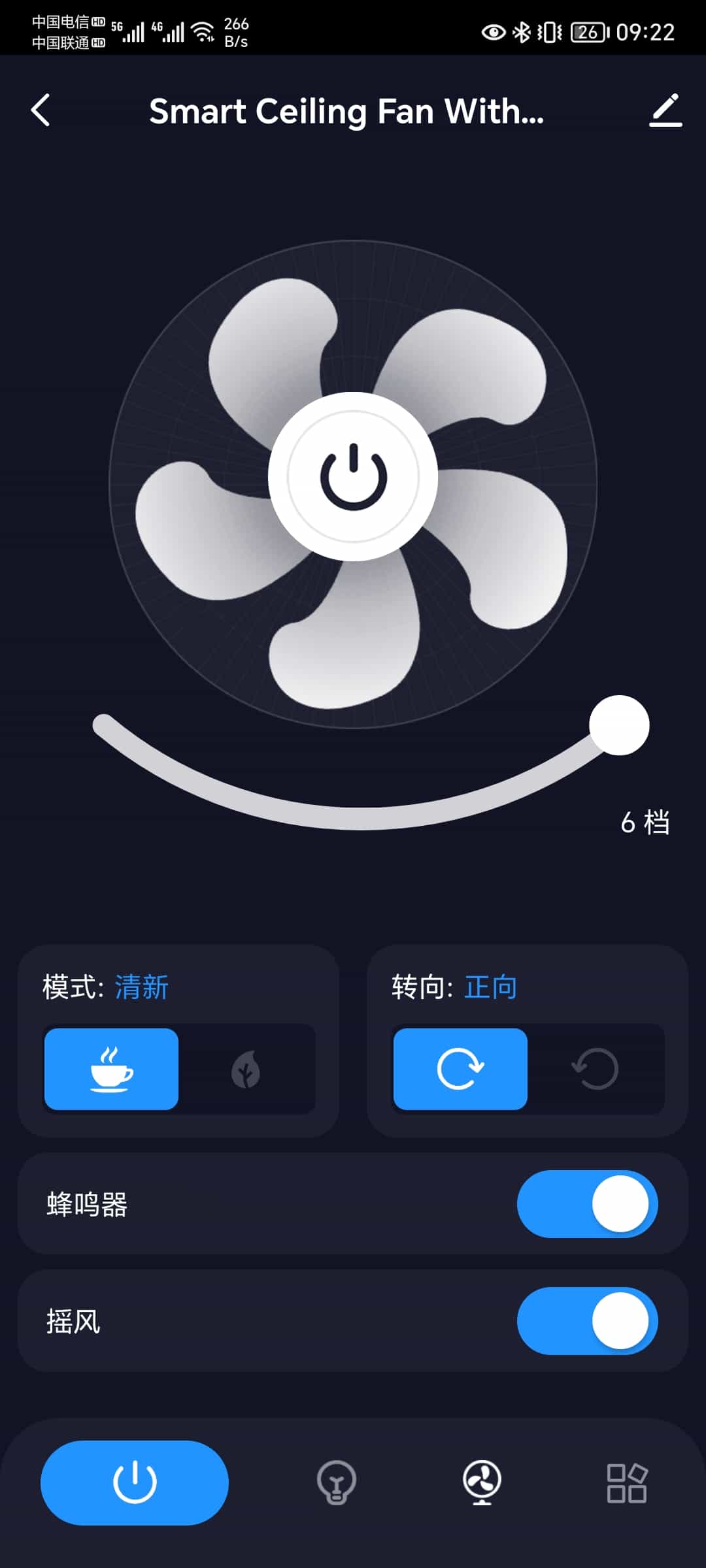Viewport: 706px width, 1568px height.
Task: Switch to the light bulb tab
Action: pos(336,1483)
